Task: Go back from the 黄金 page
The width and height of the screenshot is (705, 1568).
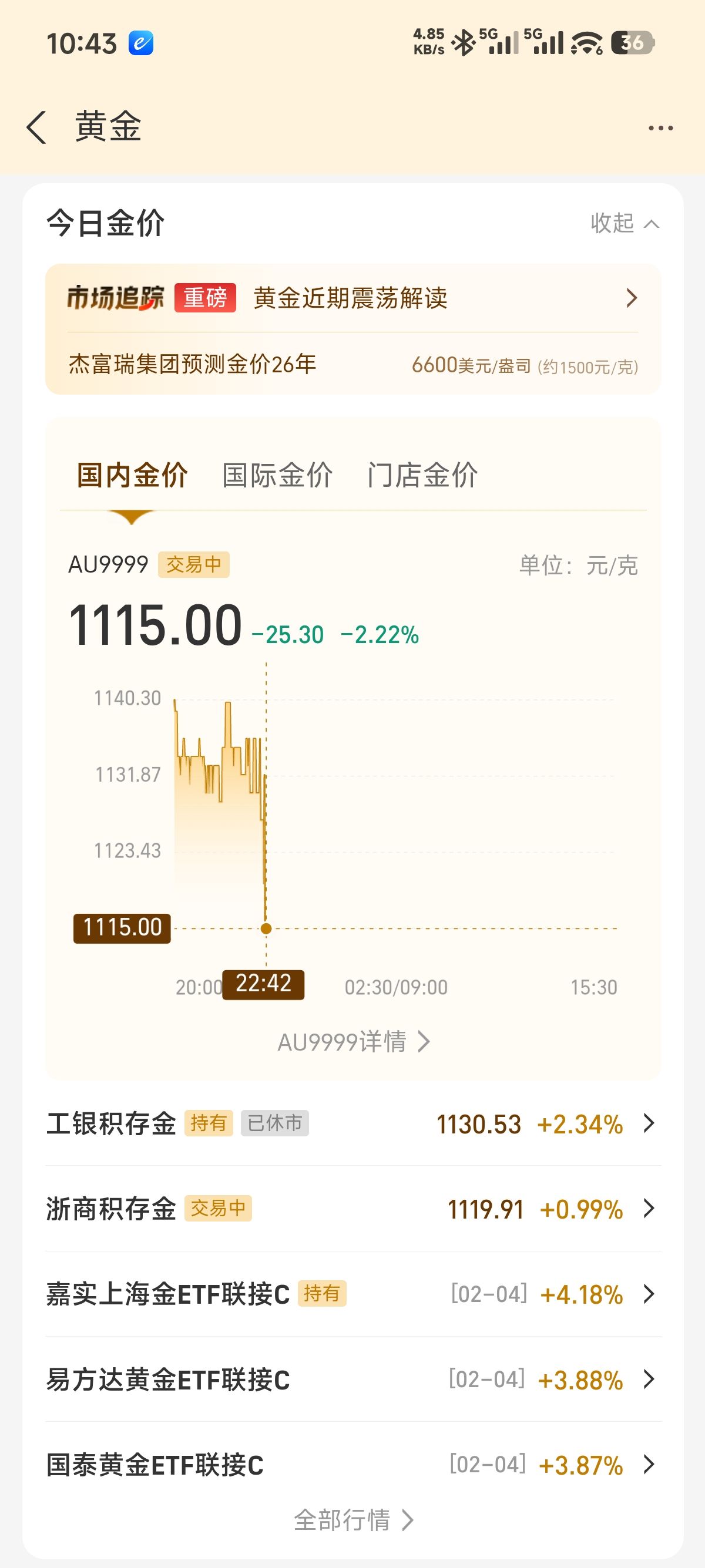Action: (36, 127)
